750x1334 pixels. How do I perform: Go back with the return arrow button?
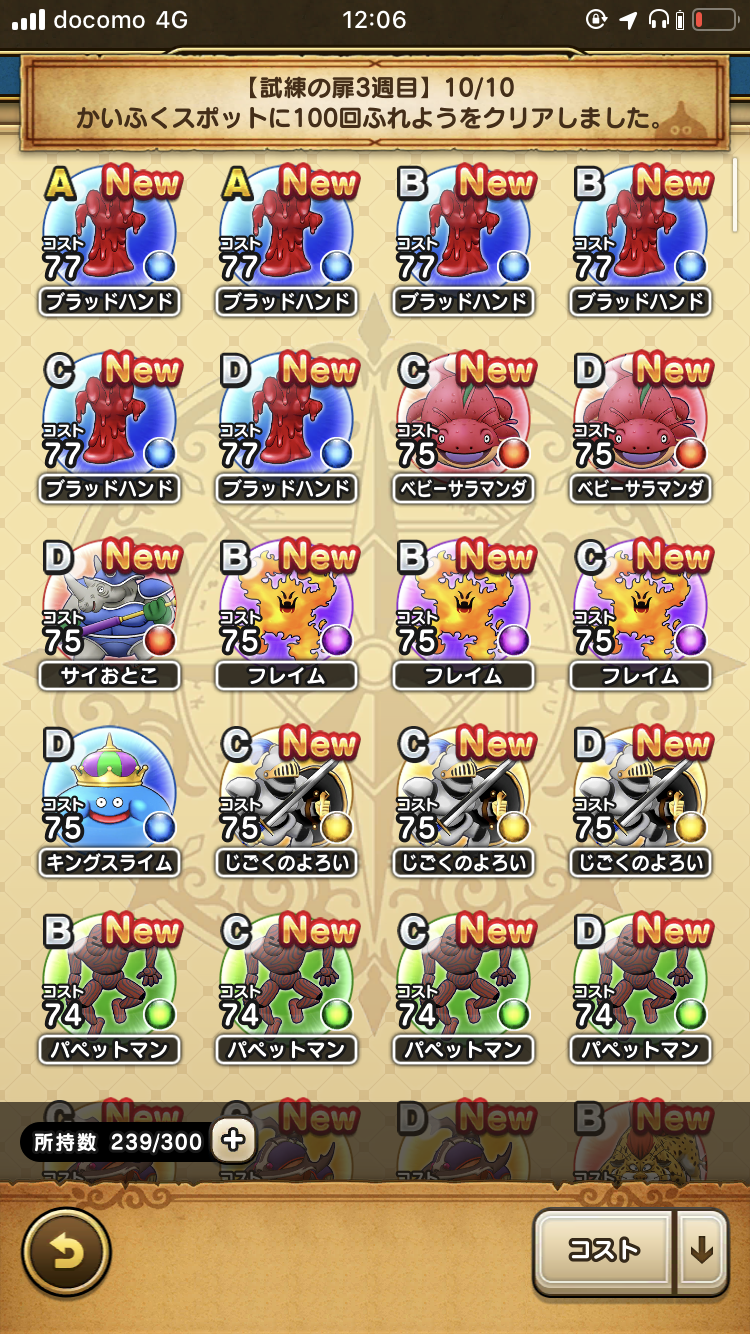point(66,1252)
